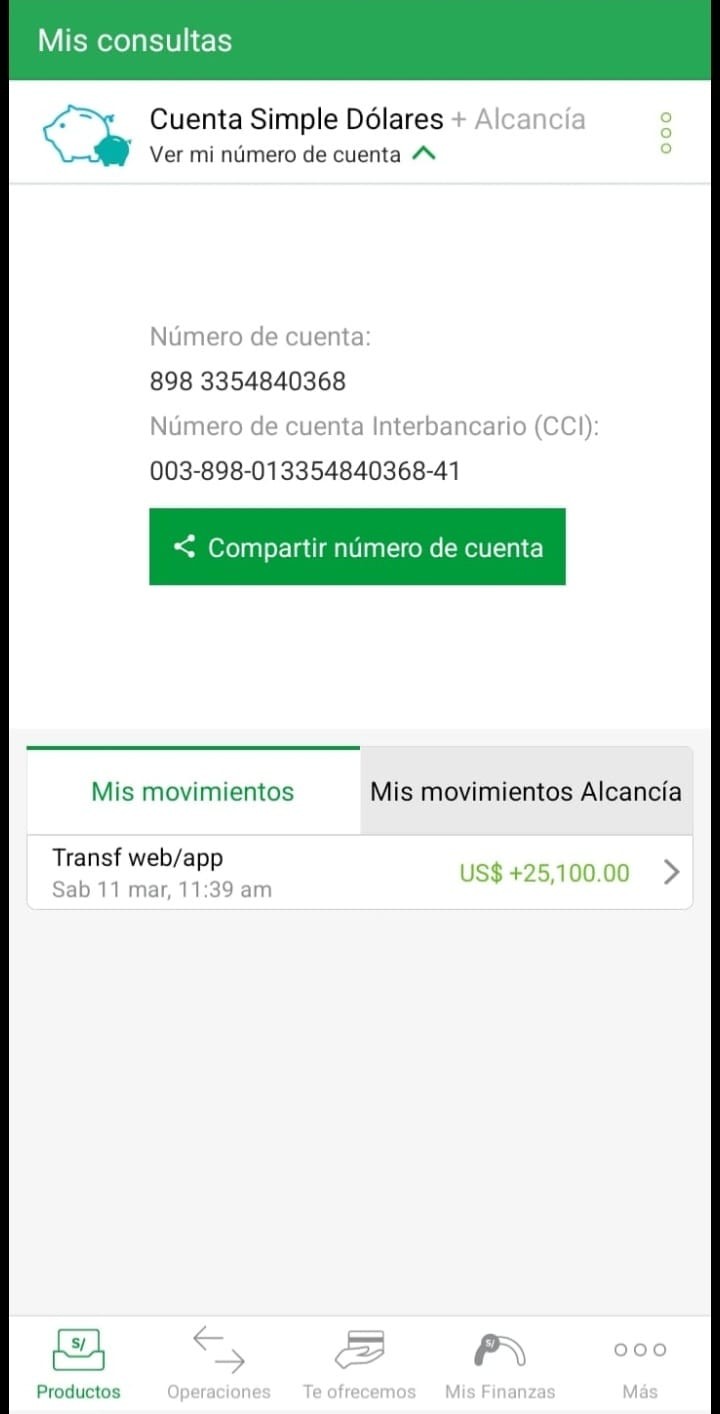Viewport: 720px width, 1414px height.
Task: Switch to Mis movimientos tab
Action: click(193, 791)
